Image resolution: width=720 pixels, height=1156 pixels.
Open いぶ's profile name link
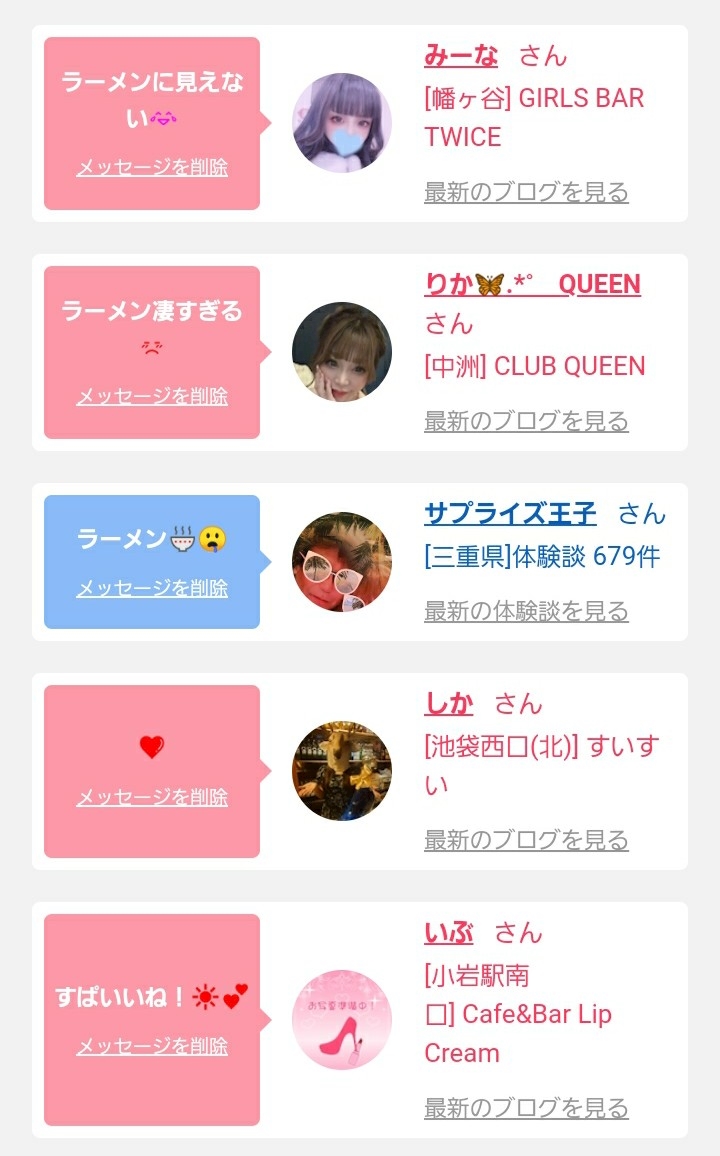point(449,933)
